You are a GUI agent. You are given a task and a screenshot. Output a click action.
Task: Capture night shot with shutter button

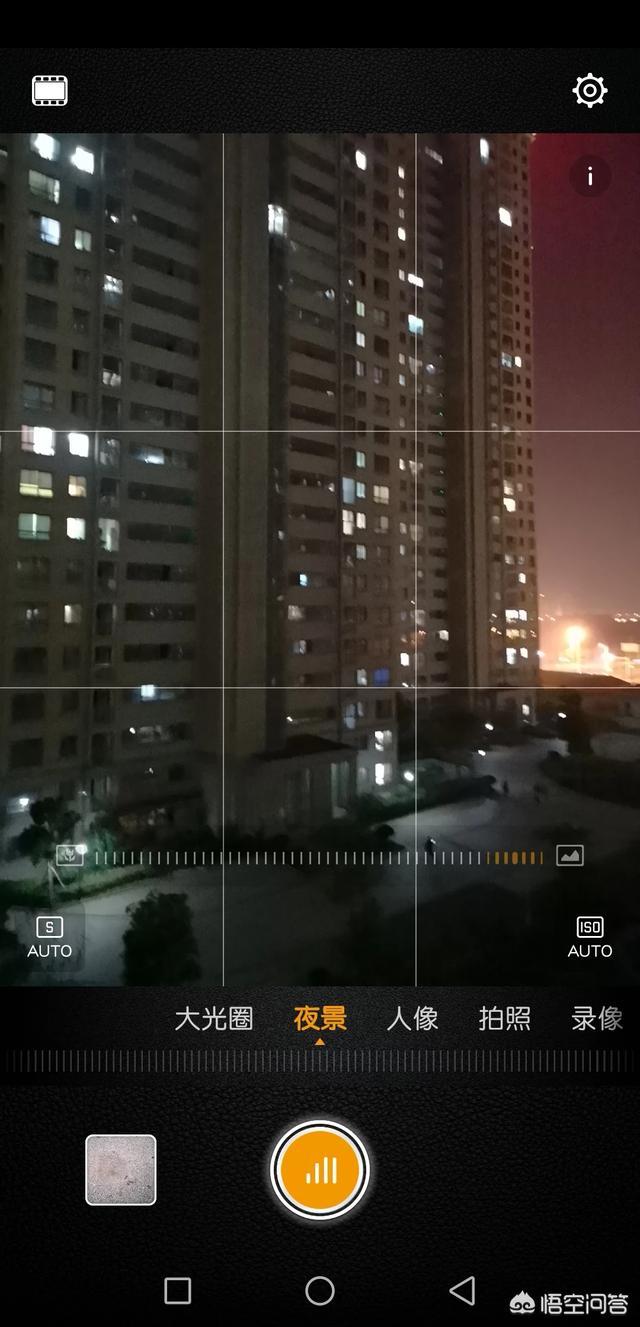(320, 1170)
